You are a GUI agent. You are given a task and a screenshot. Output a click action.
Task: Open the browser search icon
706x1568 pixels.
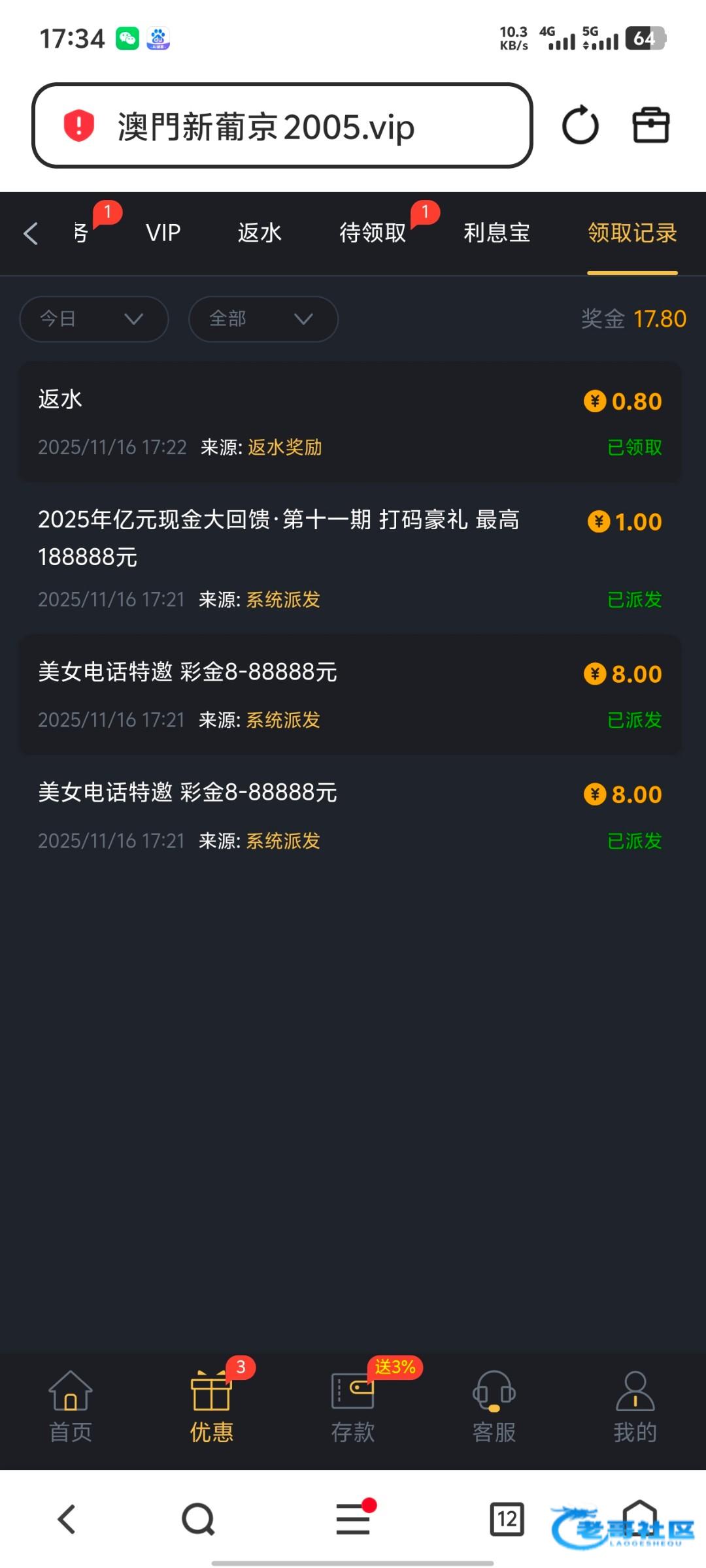coord(198,1519)
